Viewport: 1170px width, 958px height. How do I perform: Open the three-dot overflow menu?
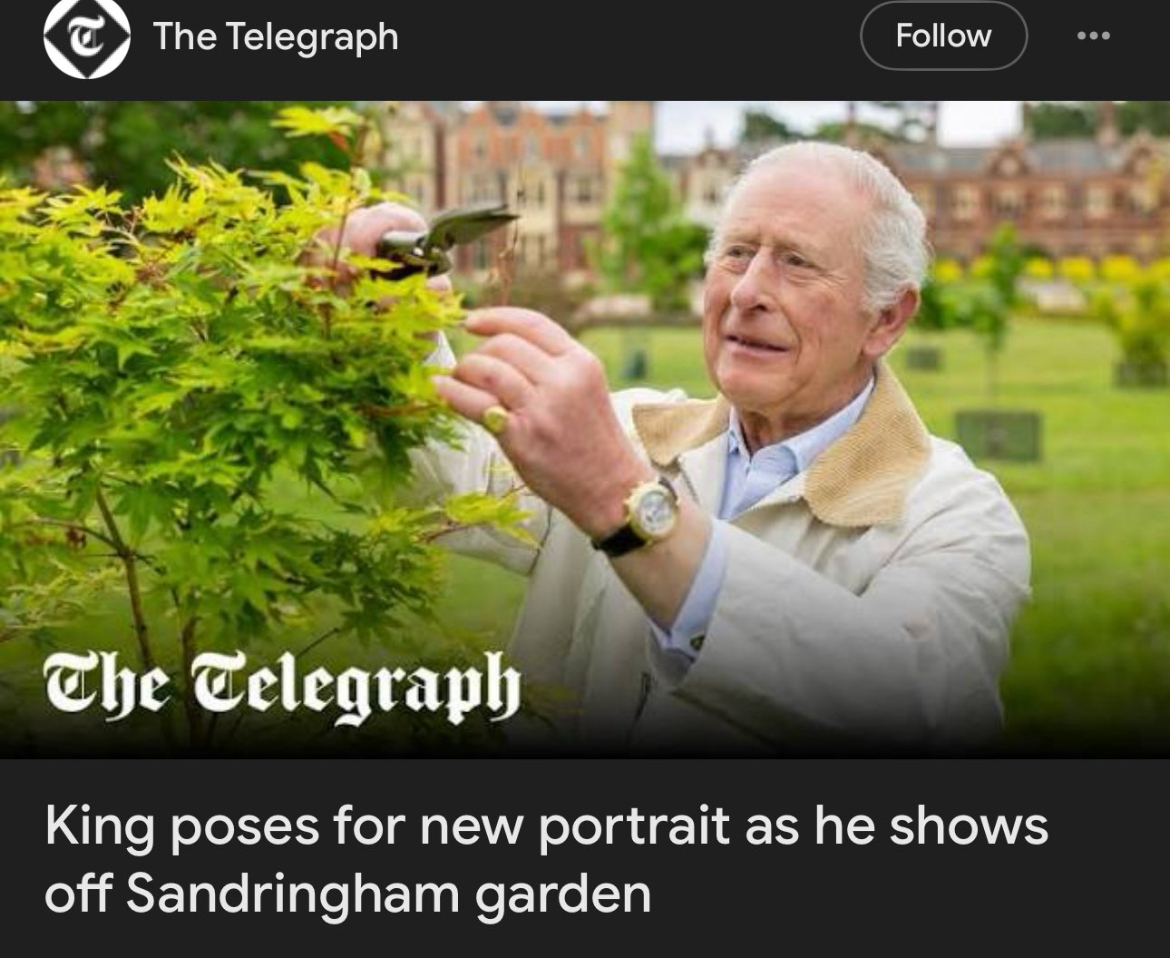coord(1093,36)
